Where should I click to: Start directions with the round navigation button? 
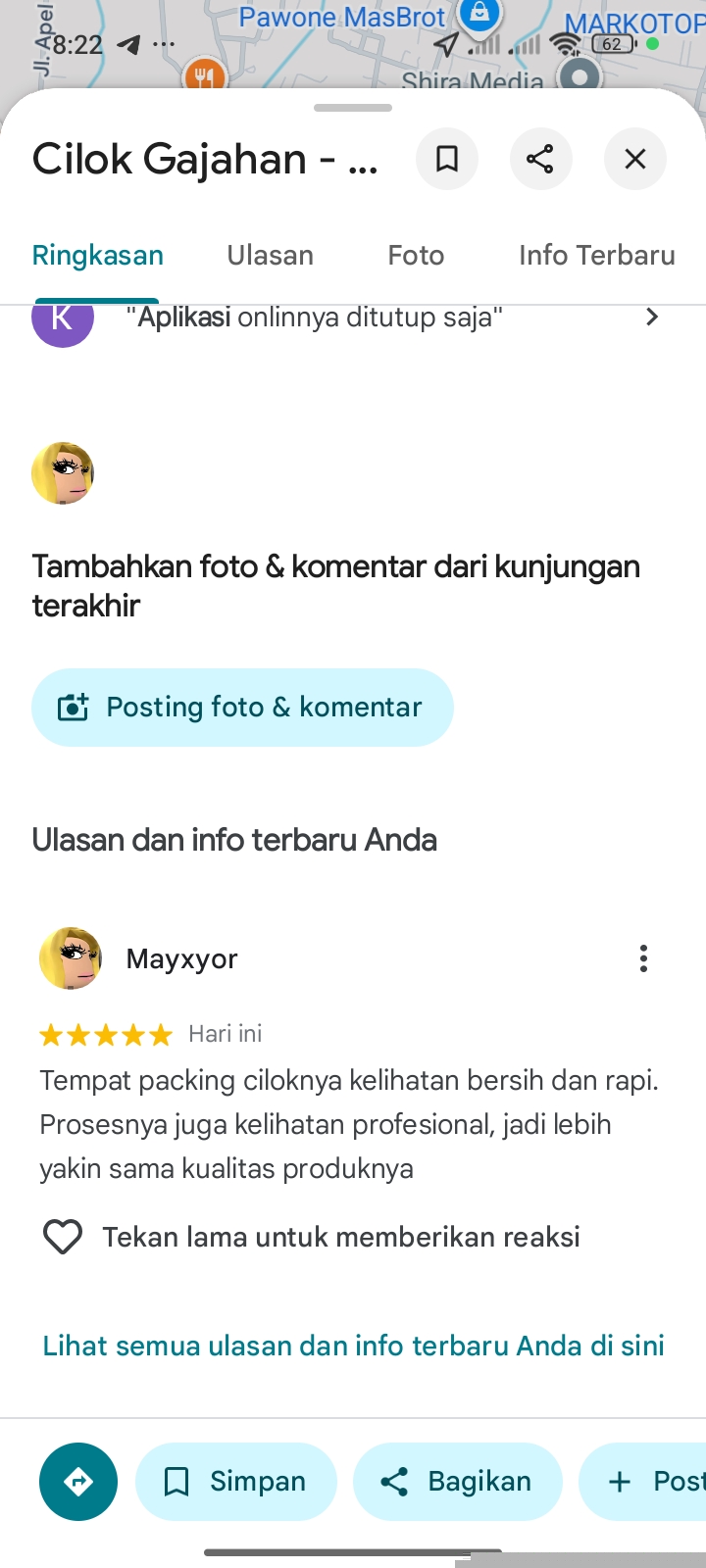78,1482
